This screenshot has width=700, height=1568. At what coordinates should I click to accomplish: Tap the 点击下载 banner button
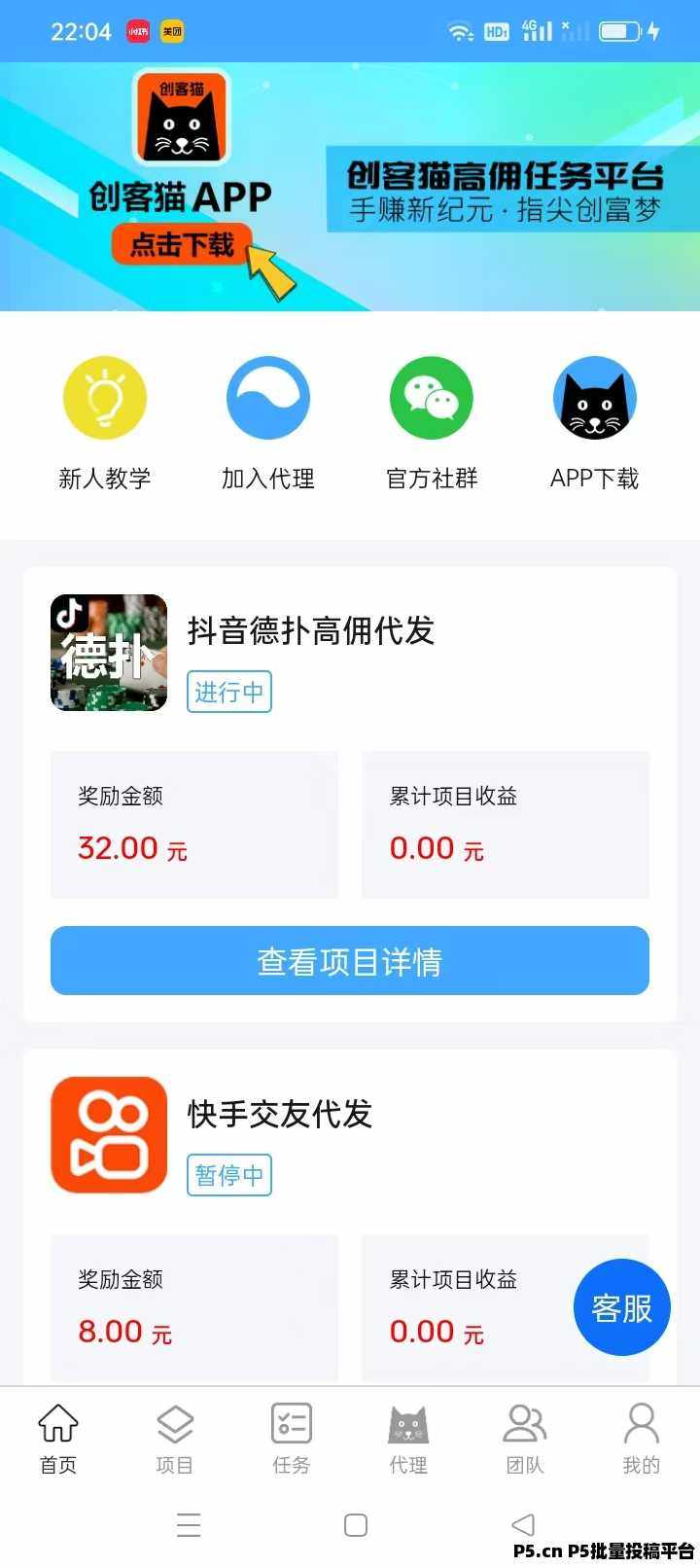pyautogui.click(x=182, y=244)
